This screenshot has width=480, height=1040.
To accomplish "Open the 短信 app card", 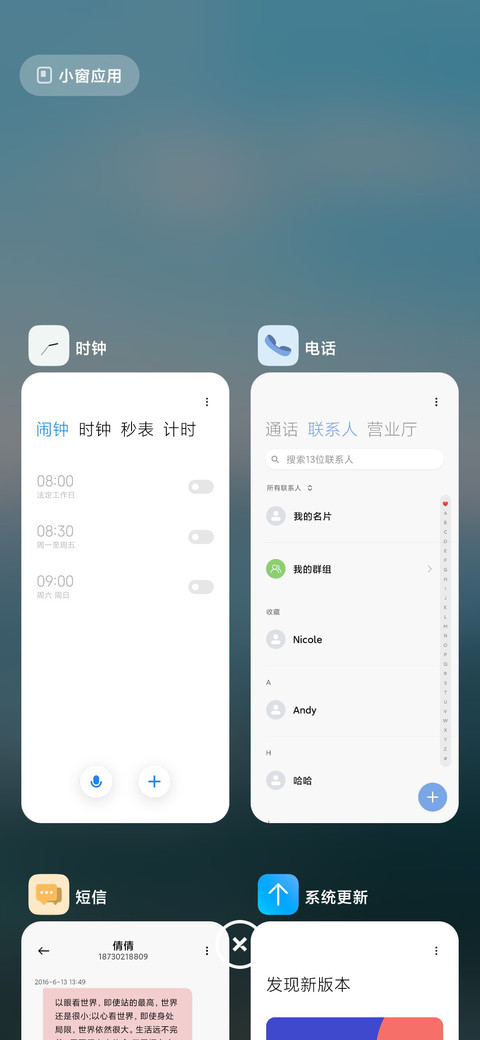I will click(125, 981).
